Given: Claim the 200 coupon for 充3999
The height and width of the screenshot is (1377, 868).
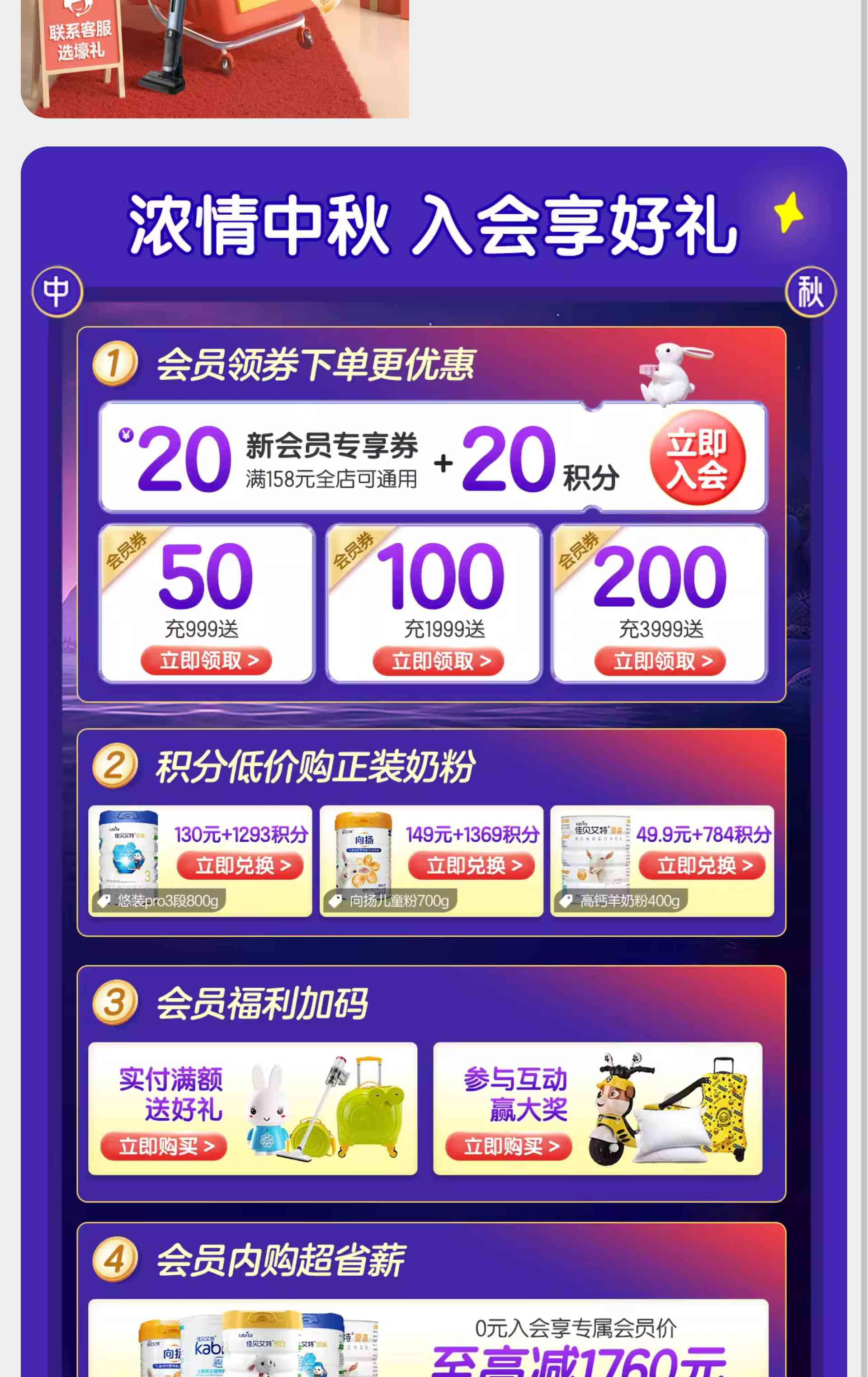Looking at the screenshot, I should point(660,662).
